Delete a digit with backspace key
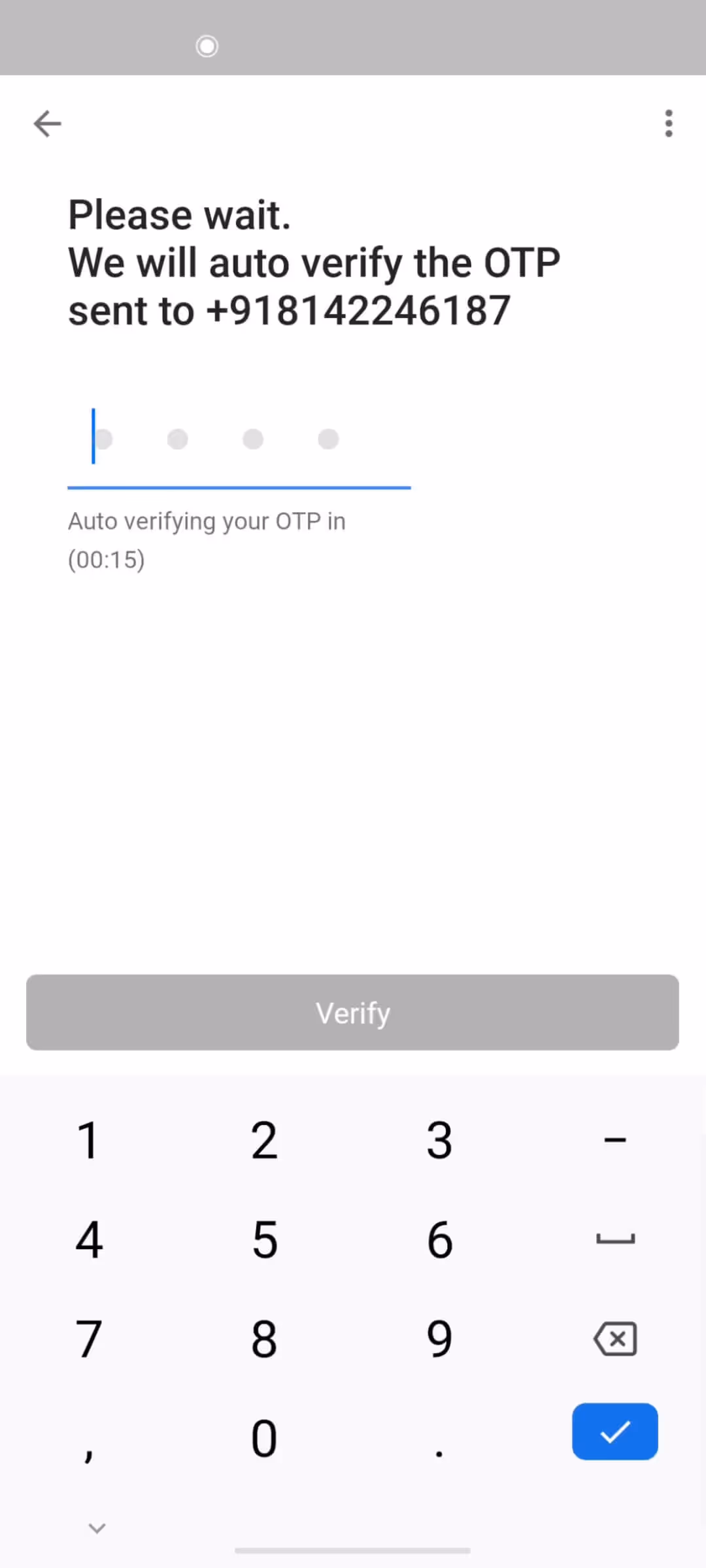 [615, 1339]
